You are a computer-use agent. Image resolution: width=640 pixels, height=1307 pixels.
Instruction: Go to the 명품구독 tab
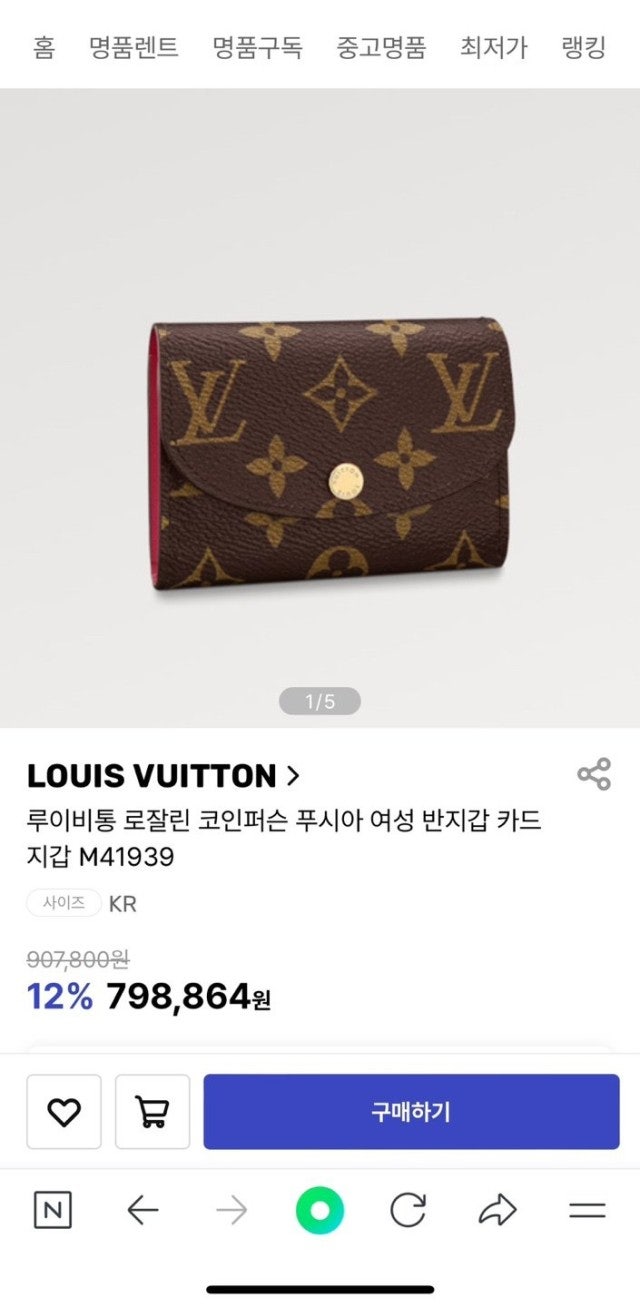pos(257,47)
